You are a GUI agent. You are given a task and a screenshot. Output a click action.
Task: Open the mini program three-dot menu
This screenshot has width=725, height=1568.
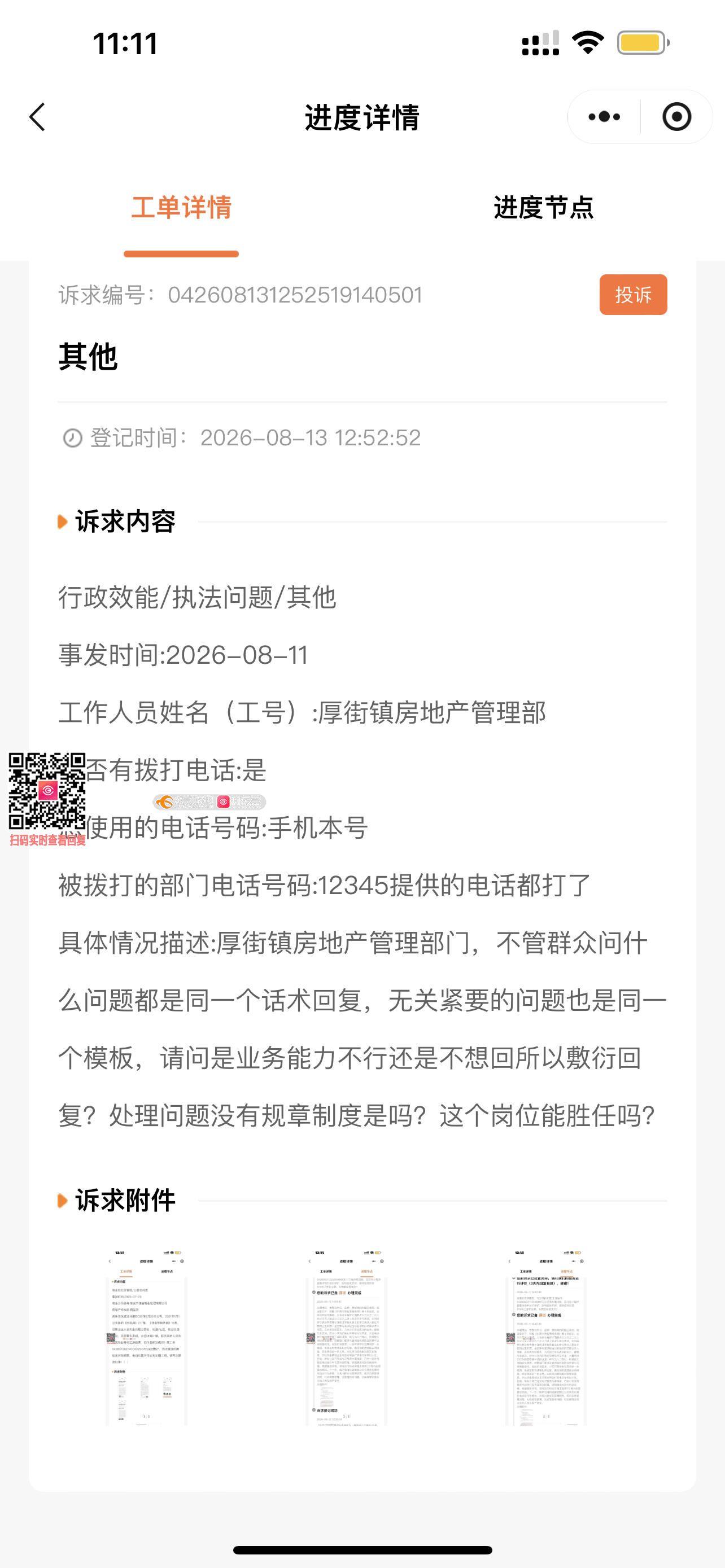[604, 117]
